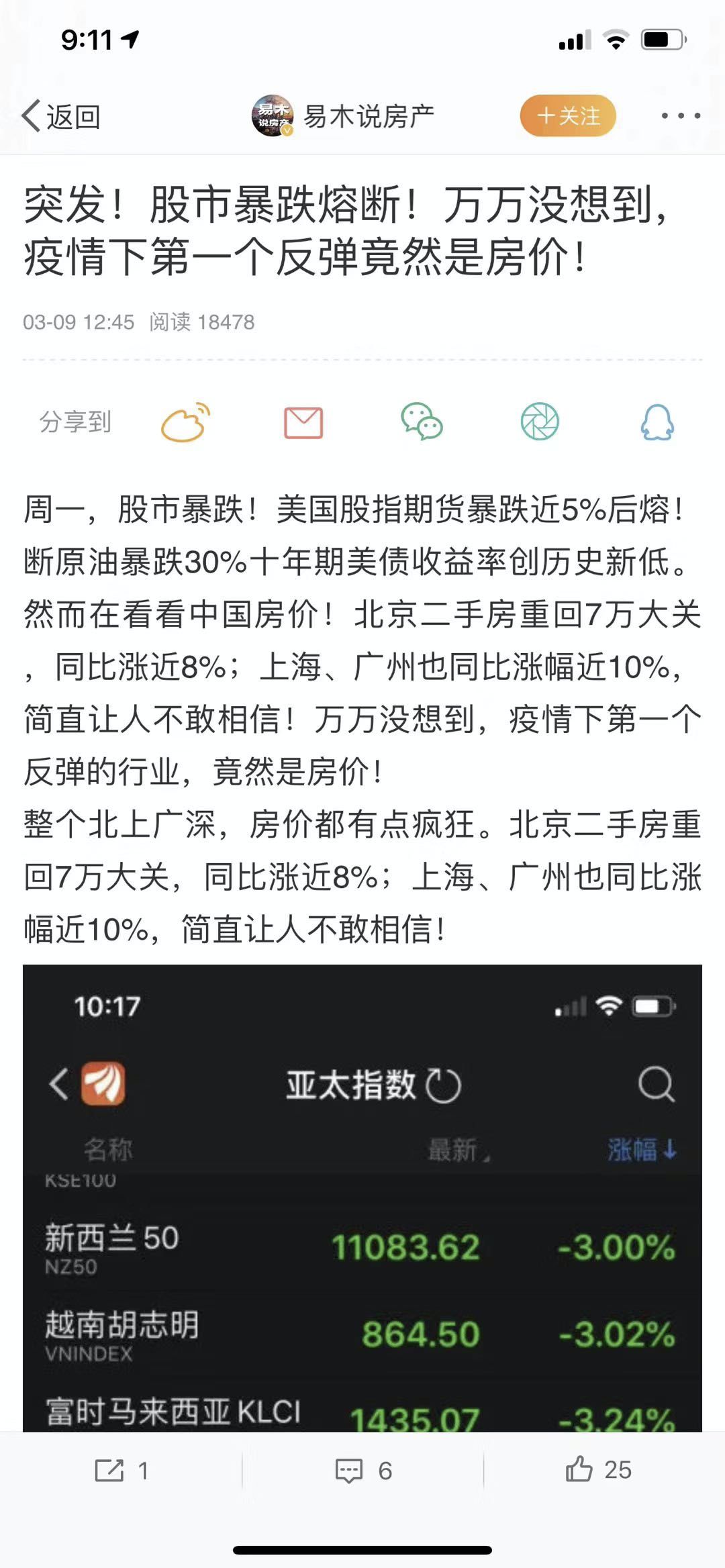Image resolution: width=725 pixels, height=1568 pixels.
Task: Share the article to Weibo
Action: (185, 422)
